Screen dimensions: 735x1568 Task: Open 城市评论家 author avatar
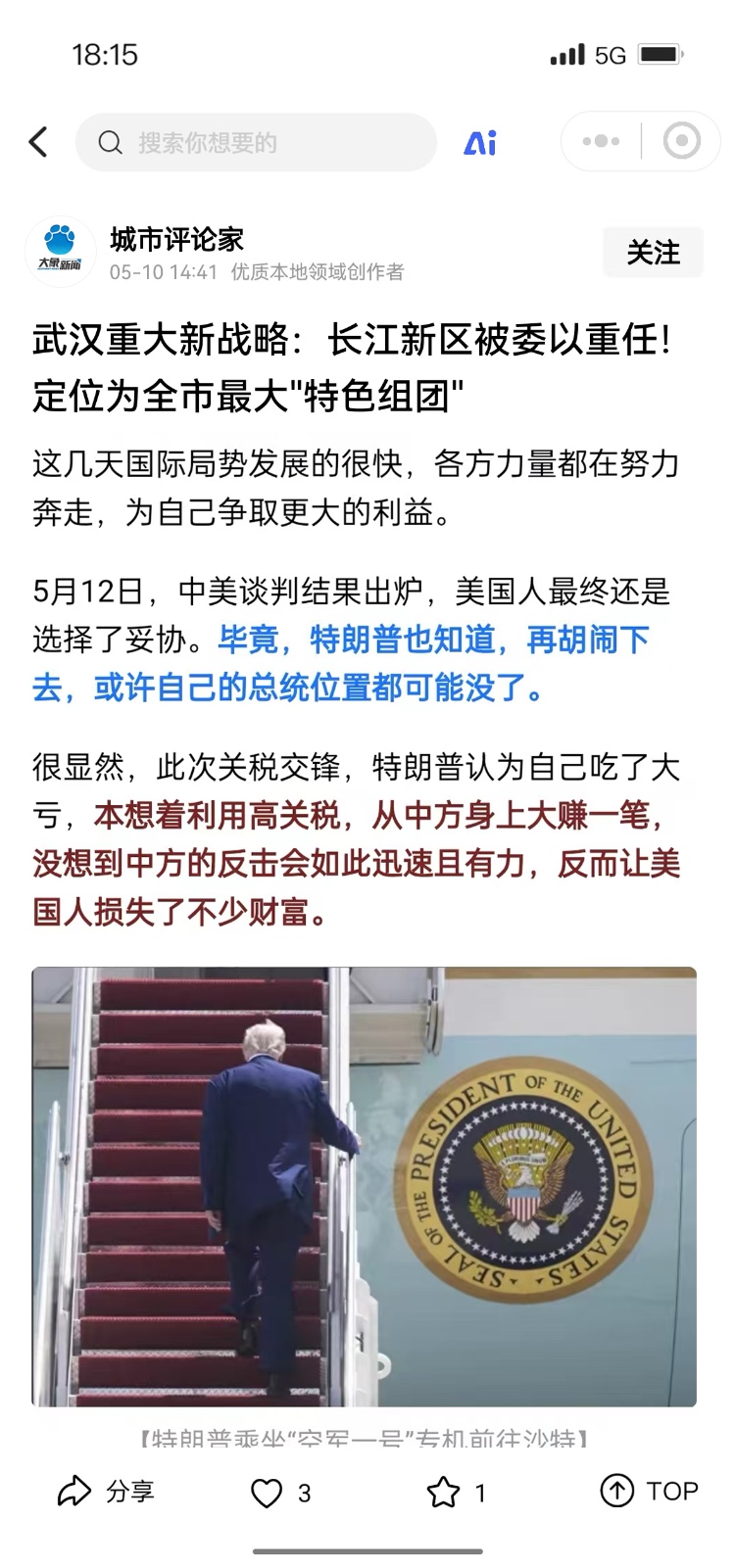(x=60, y=252)
